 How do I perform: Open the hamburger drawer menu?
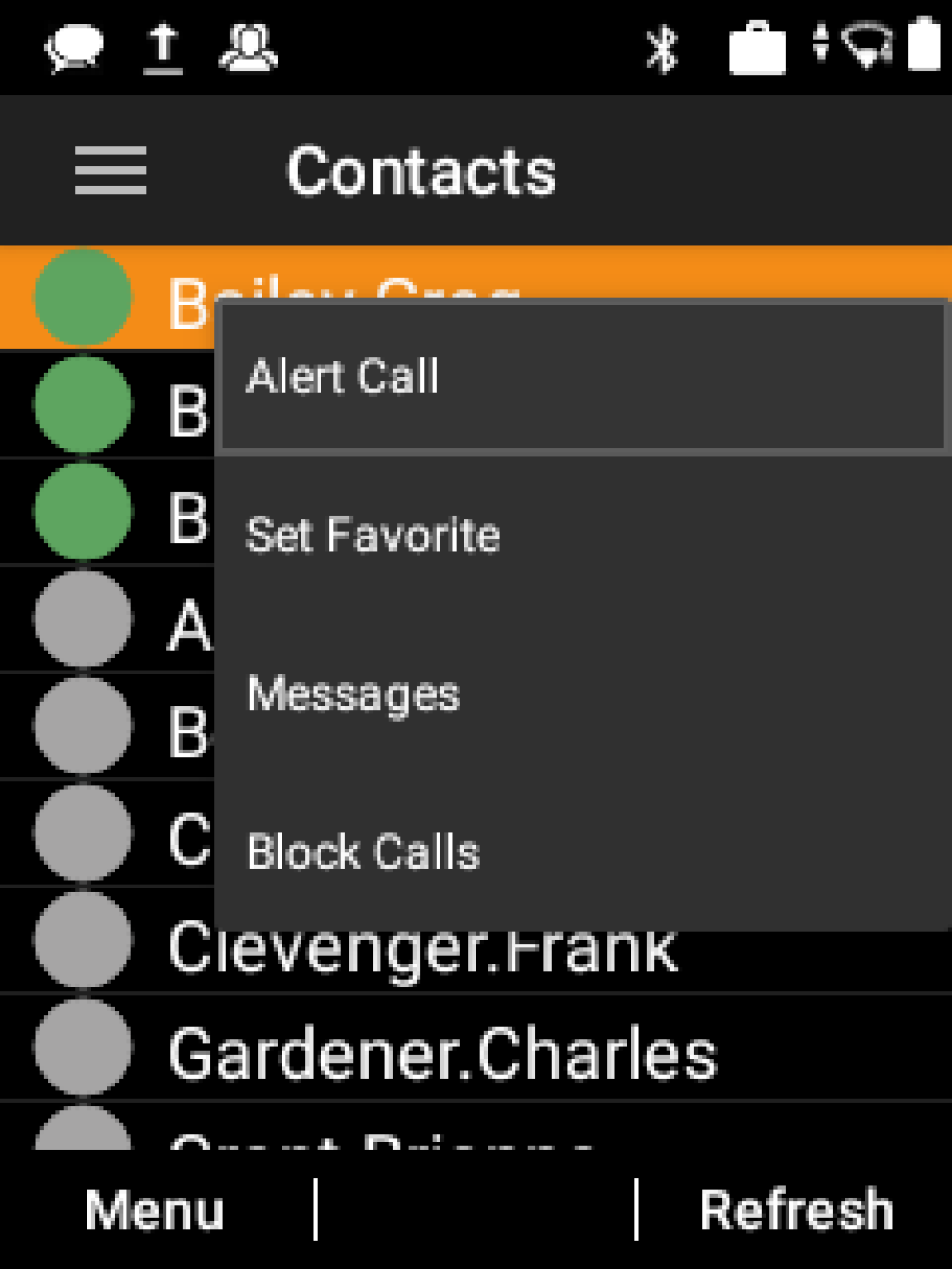point(110,171)
